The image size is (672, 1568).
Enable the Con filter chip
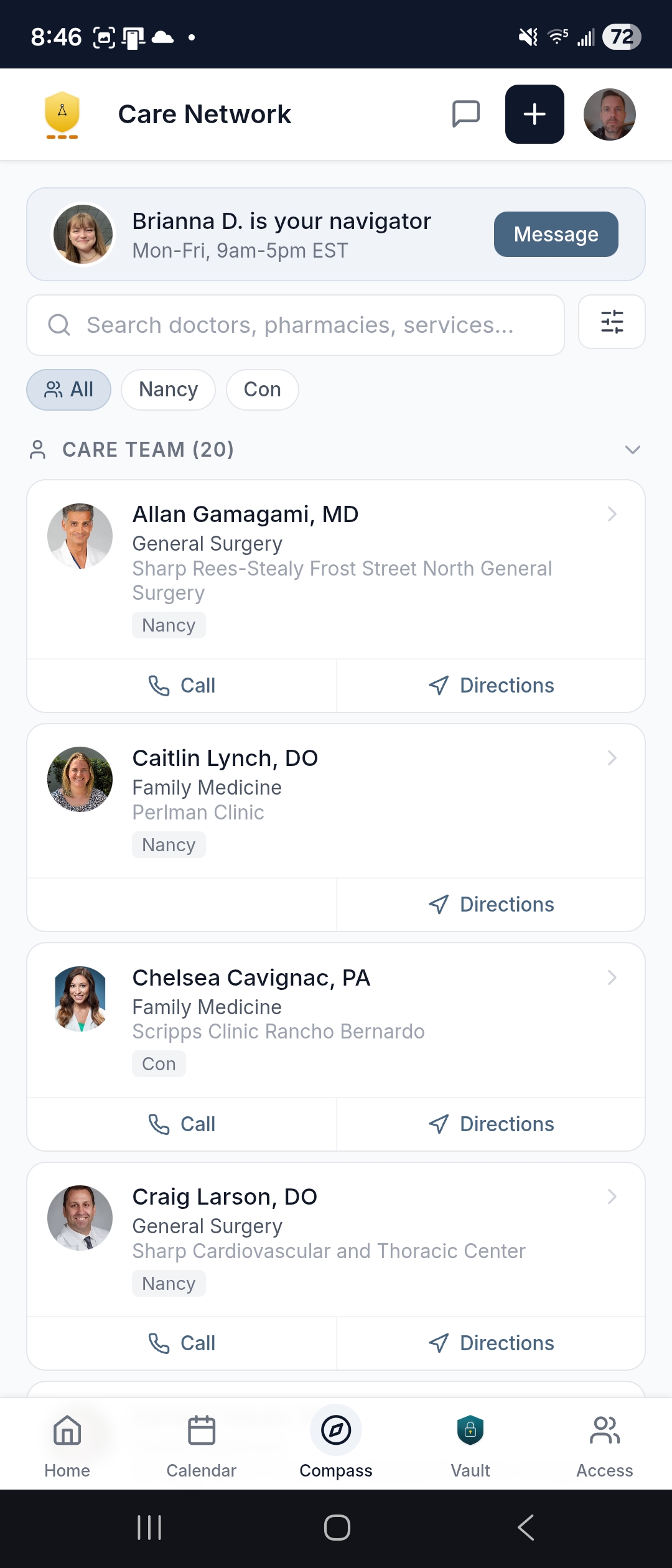pos(262,389)
